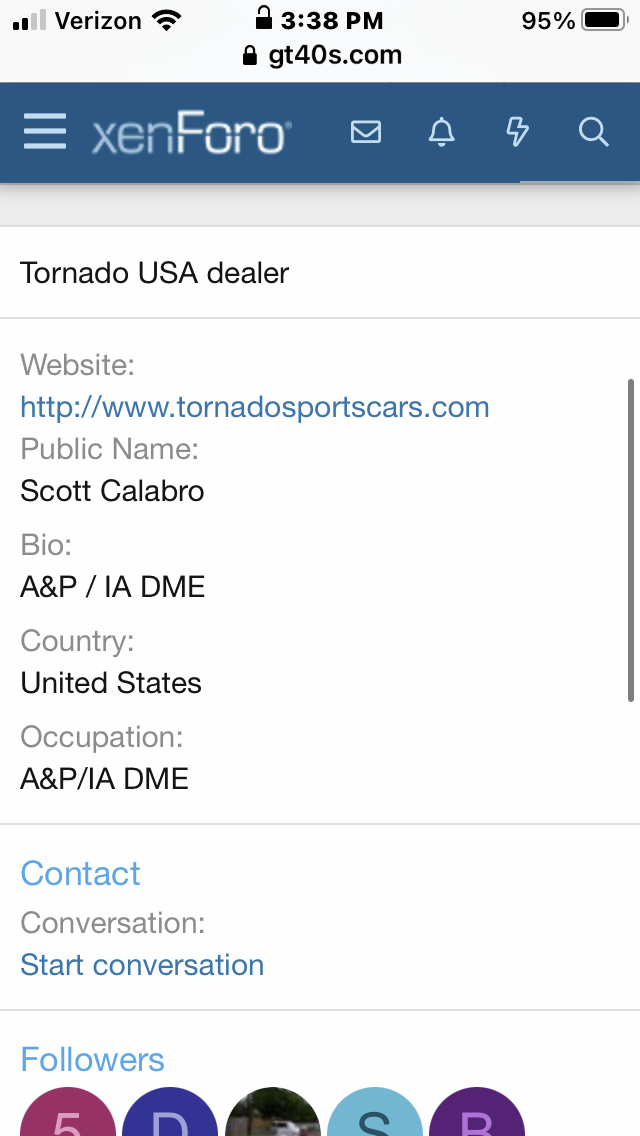Start conversation with Scott Calabro
The height and width of the screenshot is (1136, 640).
142,964
